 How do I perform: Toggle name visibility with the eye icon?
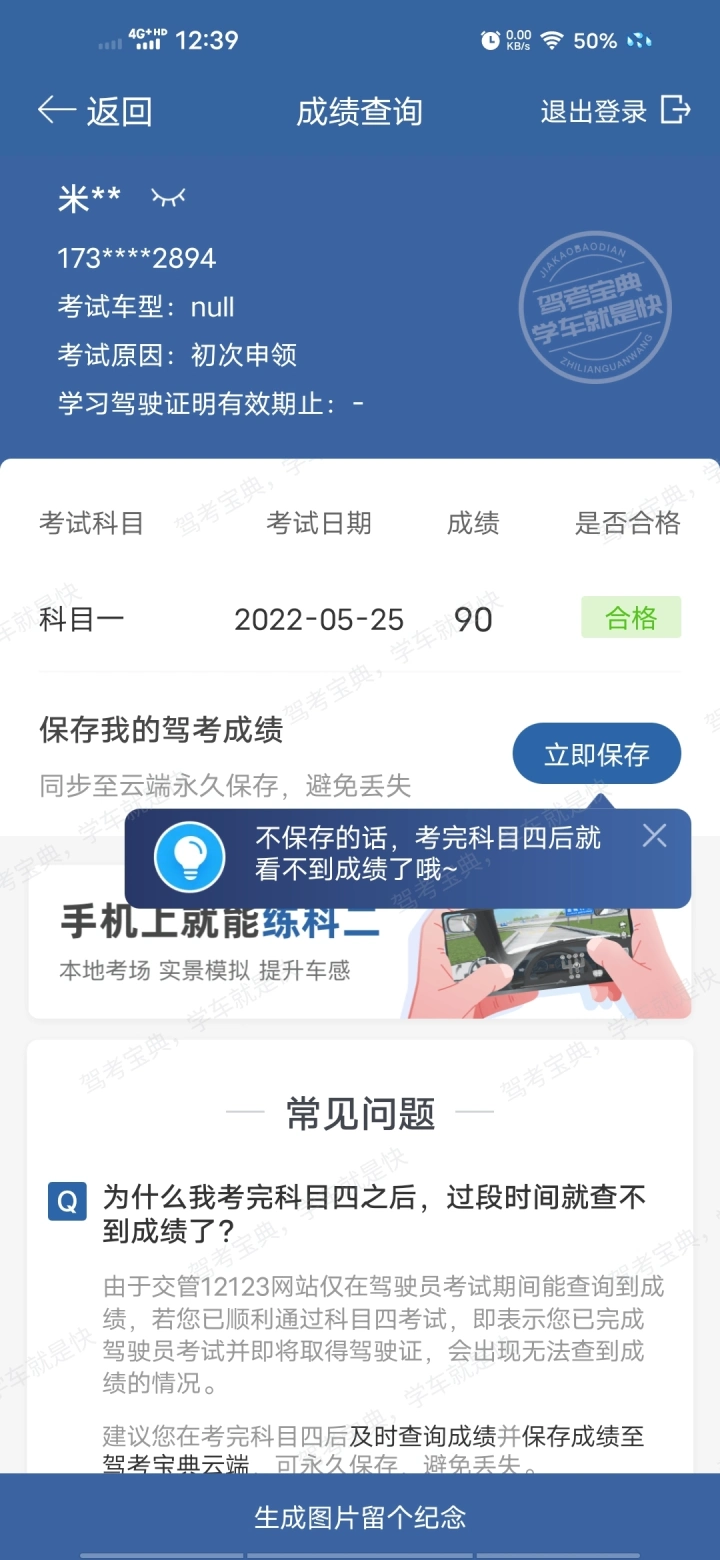168,198
